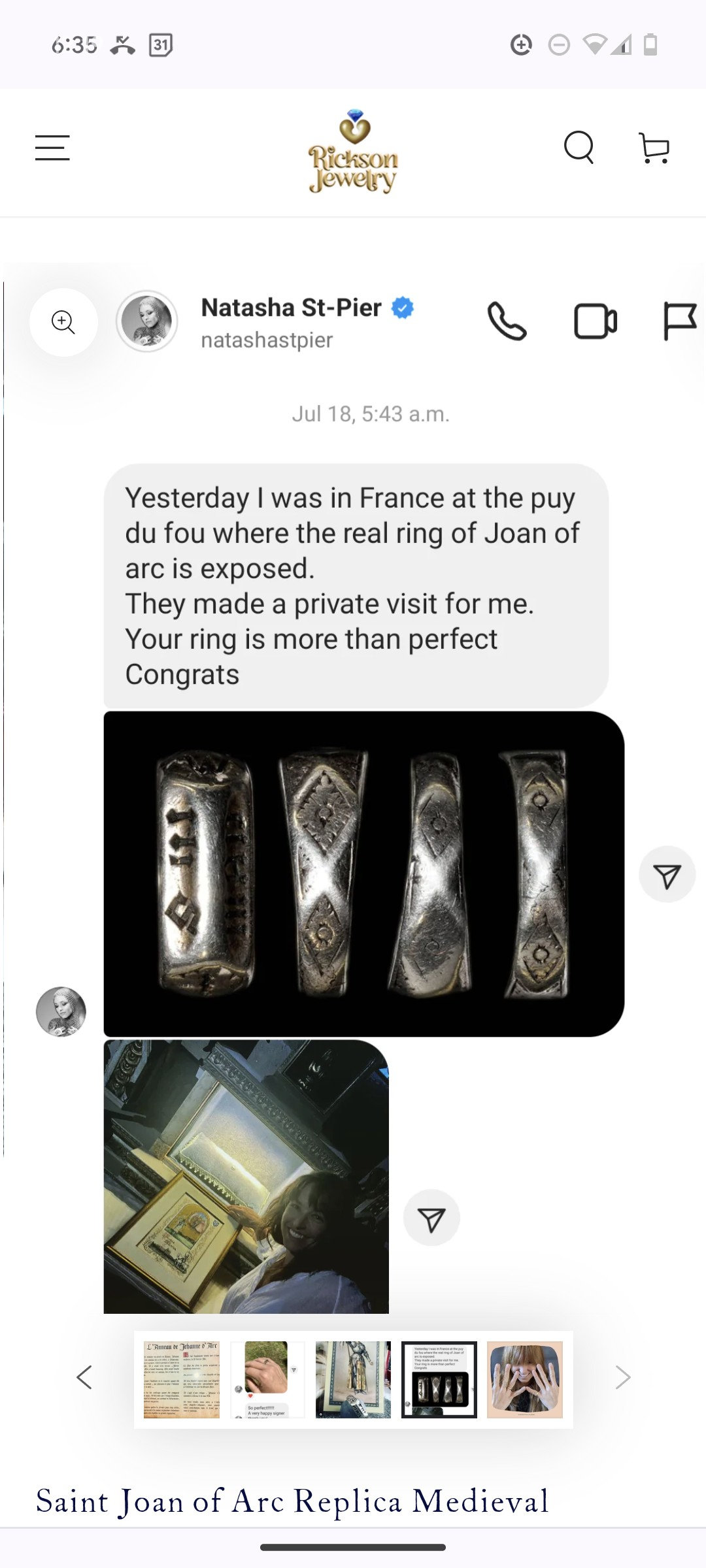Open the site search
This screenshot has width=706, height=1568.
tap(579, 148)
